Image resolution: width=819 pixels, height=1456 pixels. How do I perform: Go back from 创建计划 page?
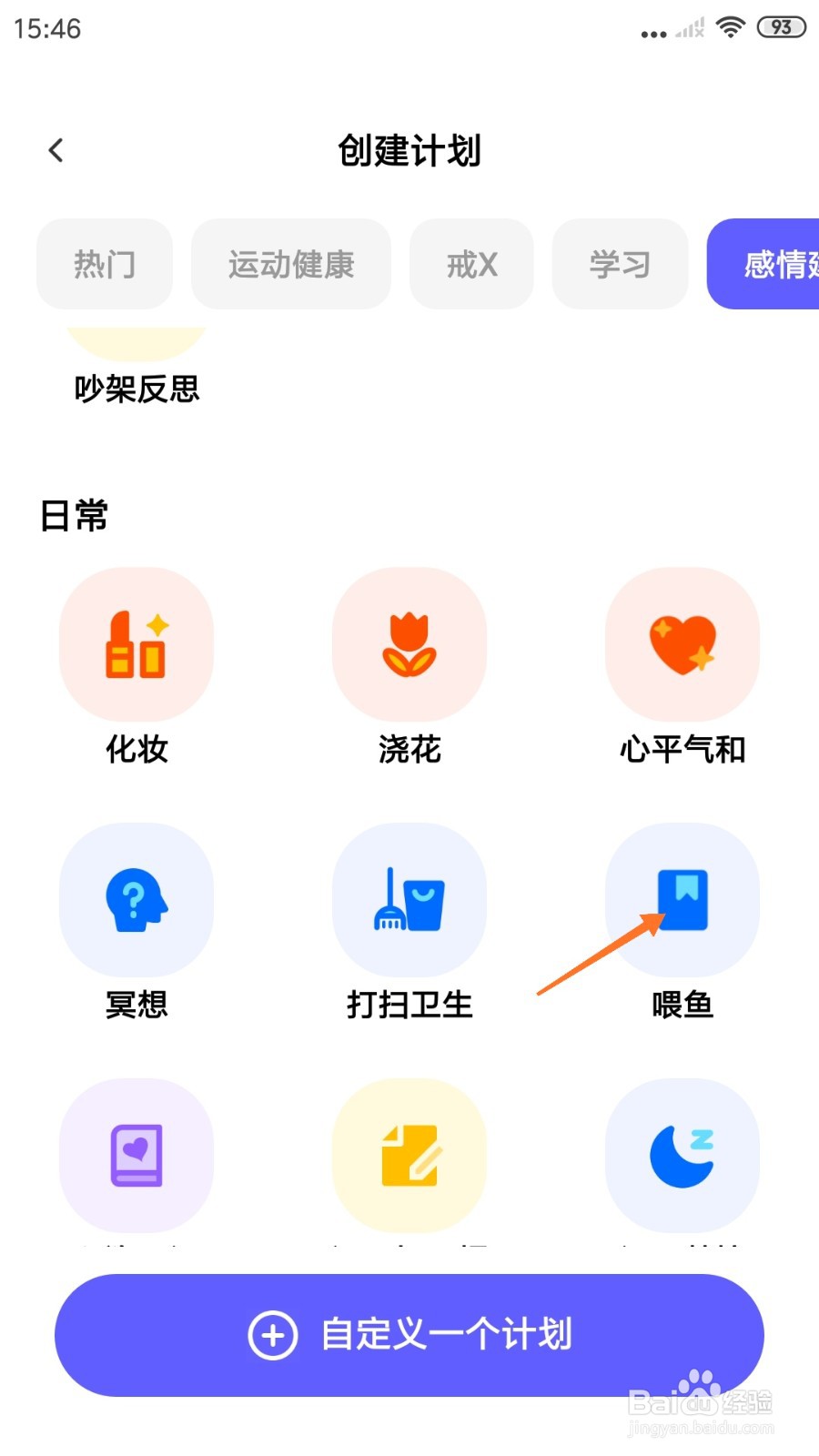(x=56, y=150)
